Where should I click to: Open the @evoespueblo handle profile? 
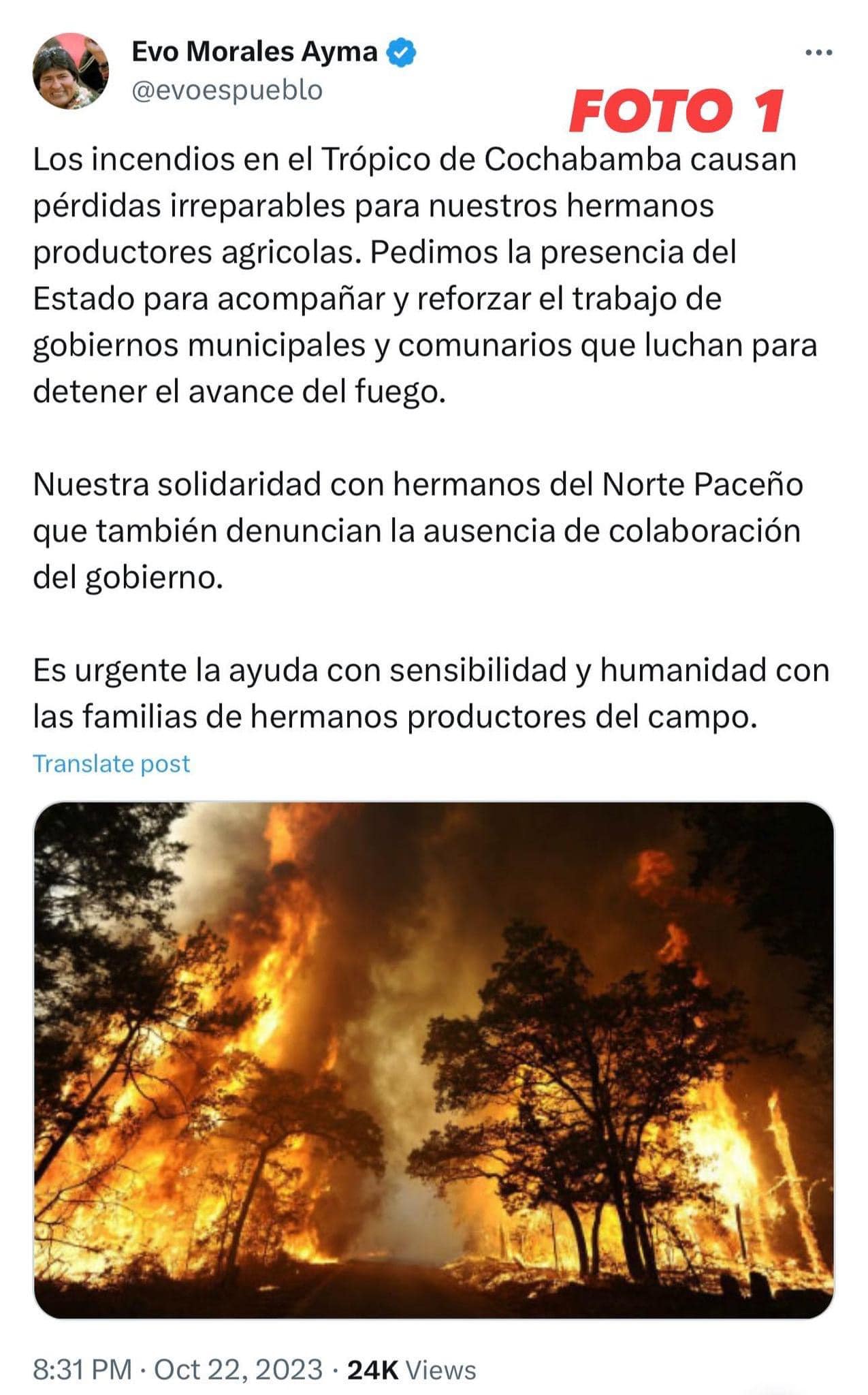[x=227, y=90]
